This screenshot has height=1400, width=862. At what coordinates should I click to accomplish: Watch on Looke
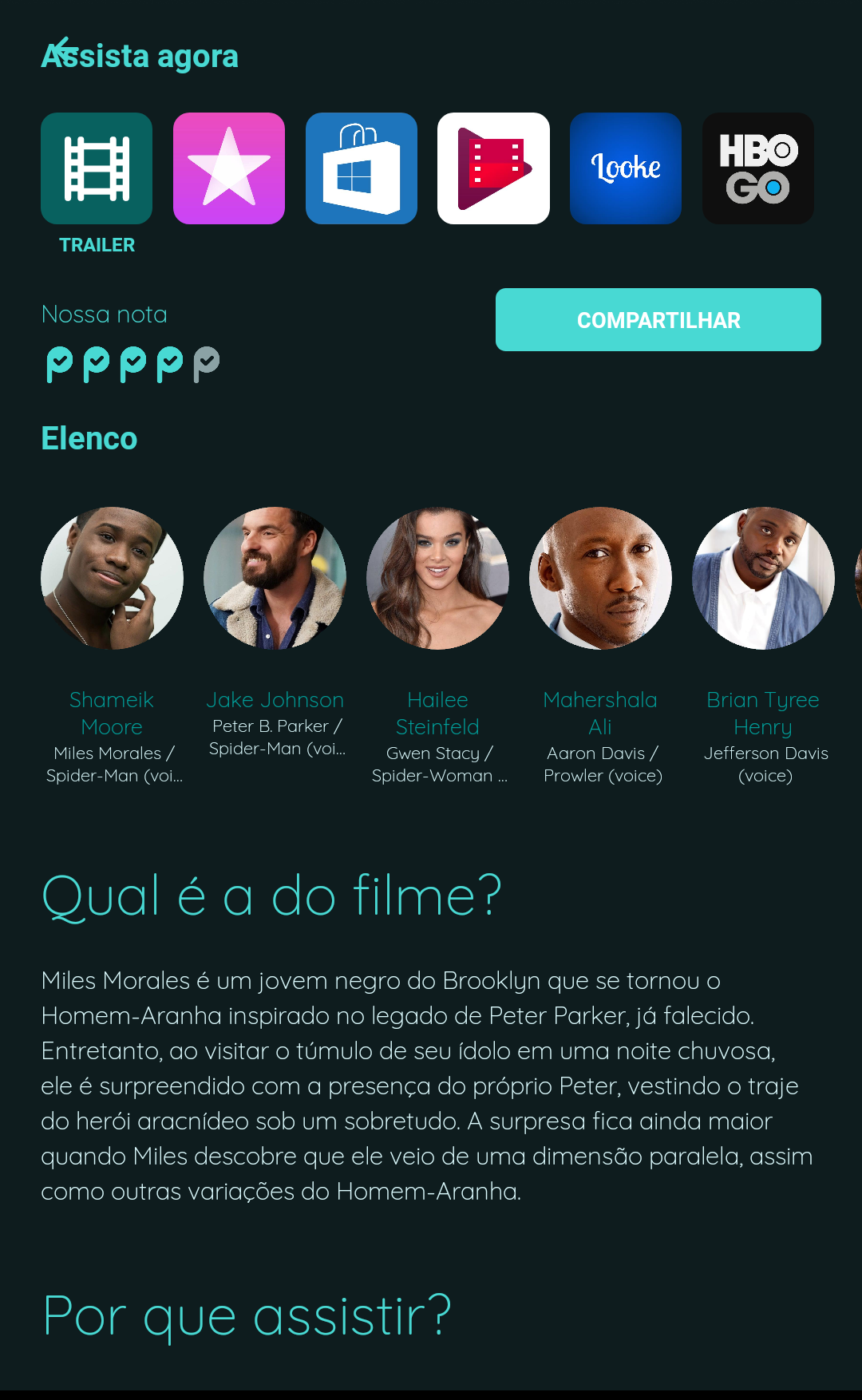626,168
